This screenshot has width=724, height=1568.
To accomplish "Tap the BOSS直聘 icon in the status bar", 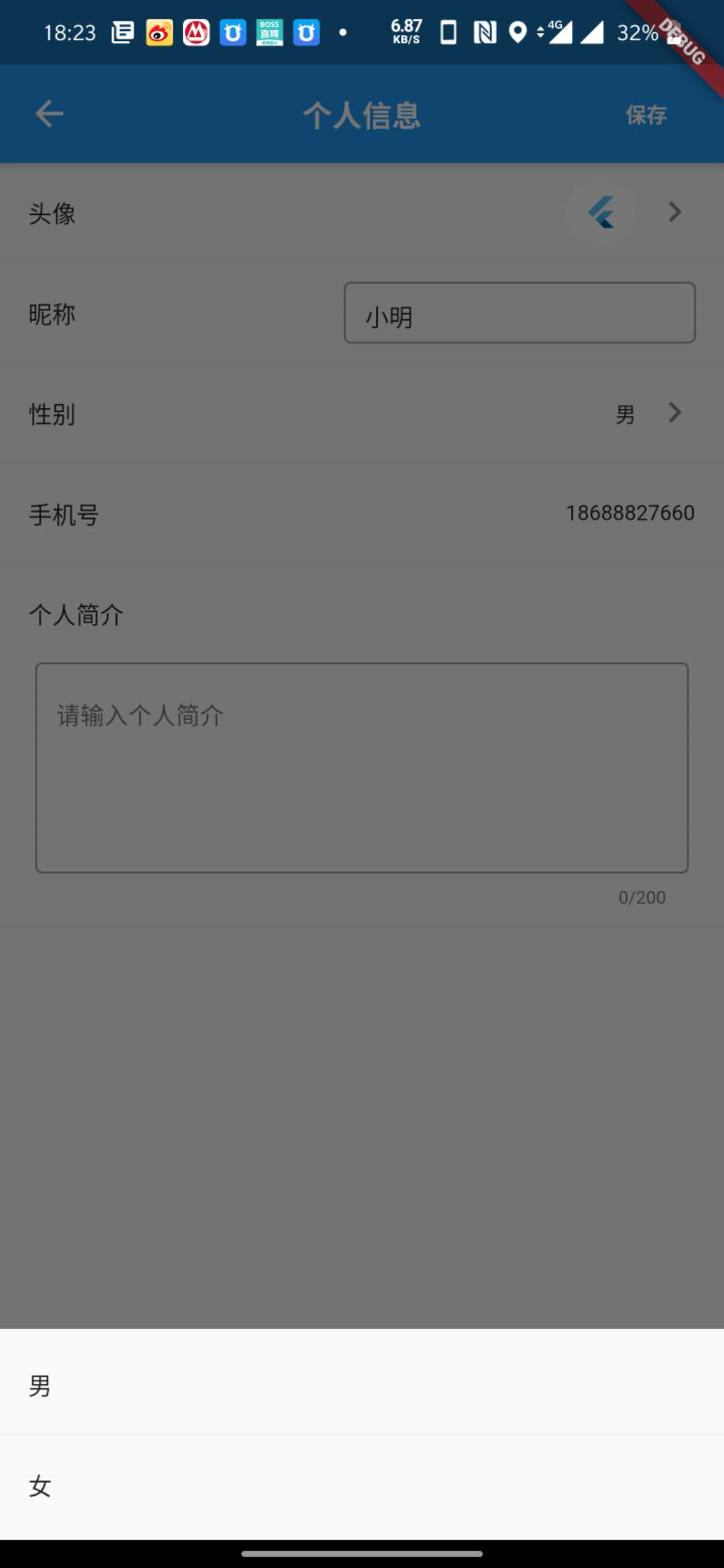I will pyautogui.click(x=269, y=31).
